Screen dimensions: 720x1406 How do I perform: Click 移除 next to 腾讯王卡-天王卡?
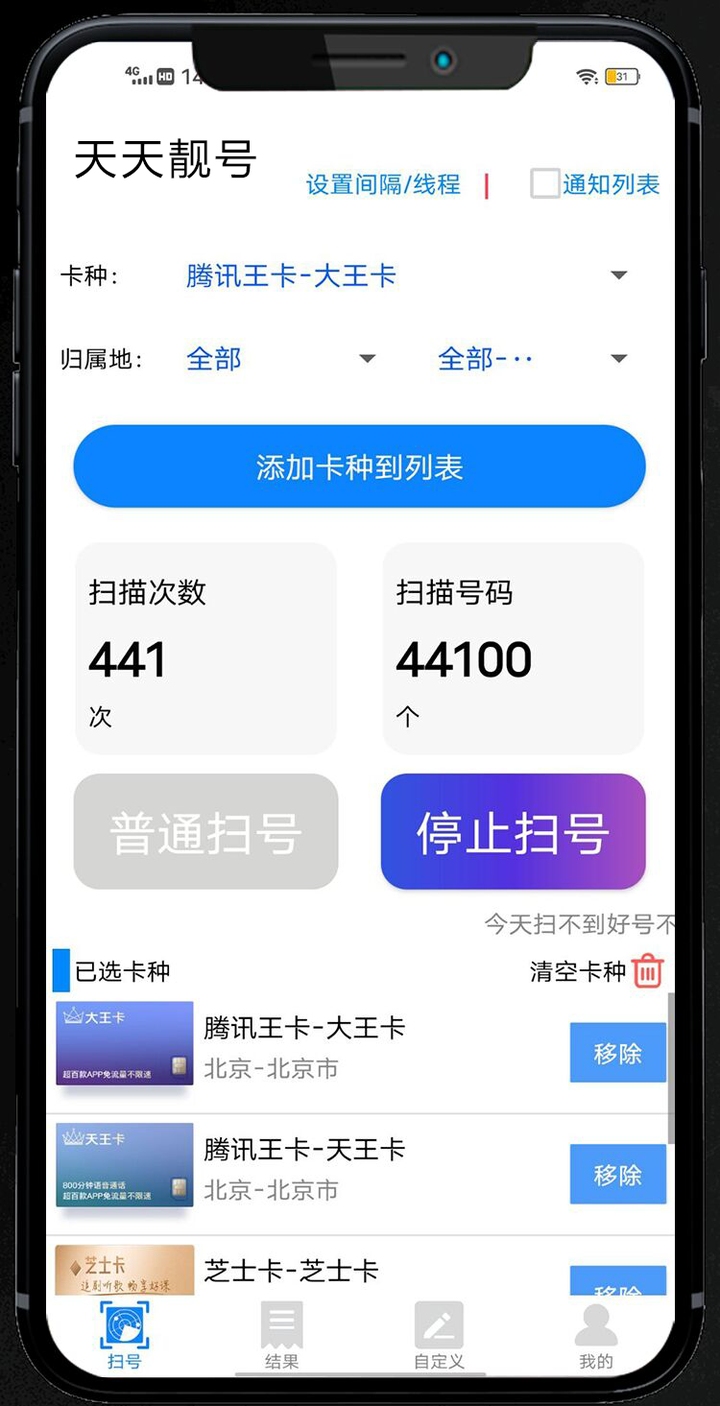(x=617, y=1174)
